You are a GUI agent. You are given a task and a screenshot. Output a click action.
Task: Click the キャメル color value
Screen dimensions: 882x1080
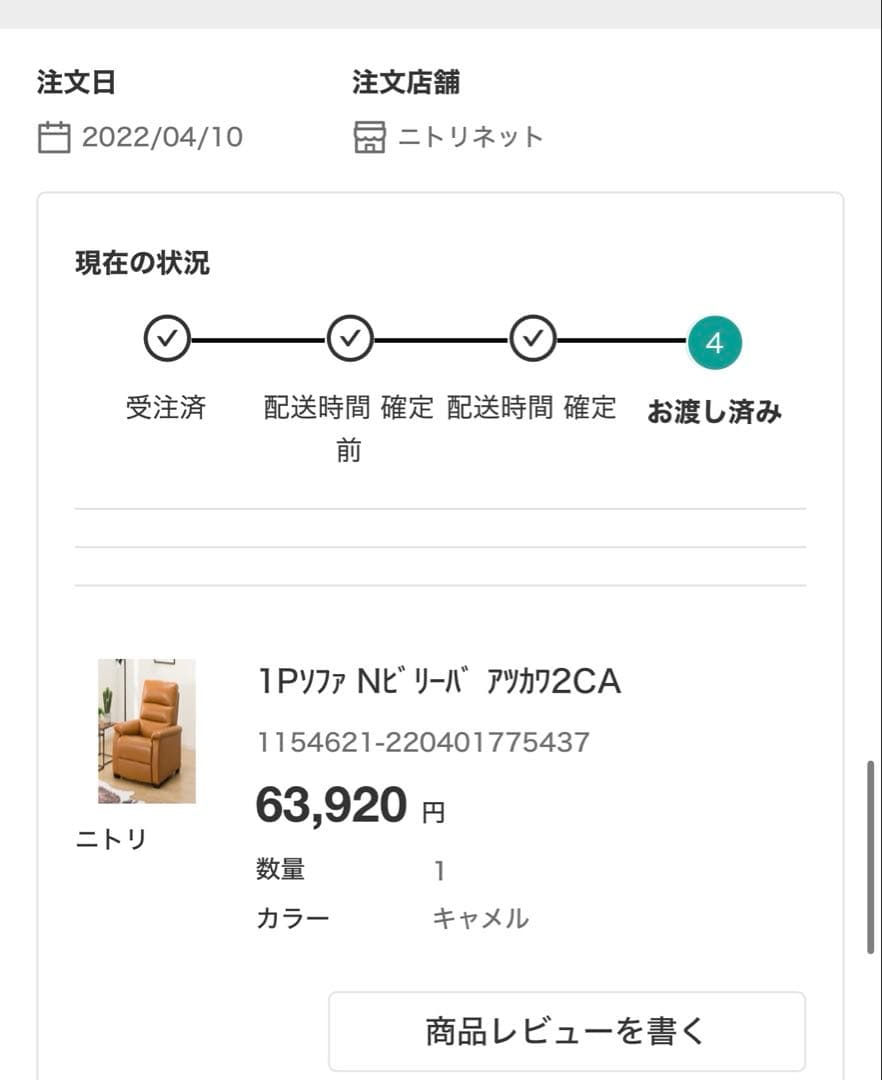[480, 918]
